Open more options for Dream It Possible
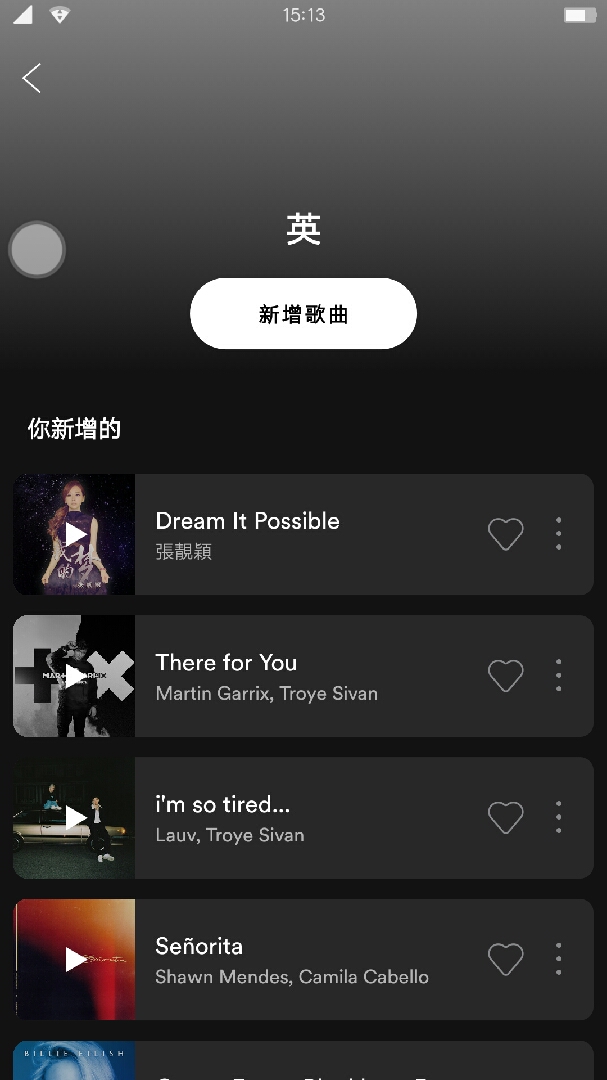Screen dimensions: 607x1080 pos(559,534)
